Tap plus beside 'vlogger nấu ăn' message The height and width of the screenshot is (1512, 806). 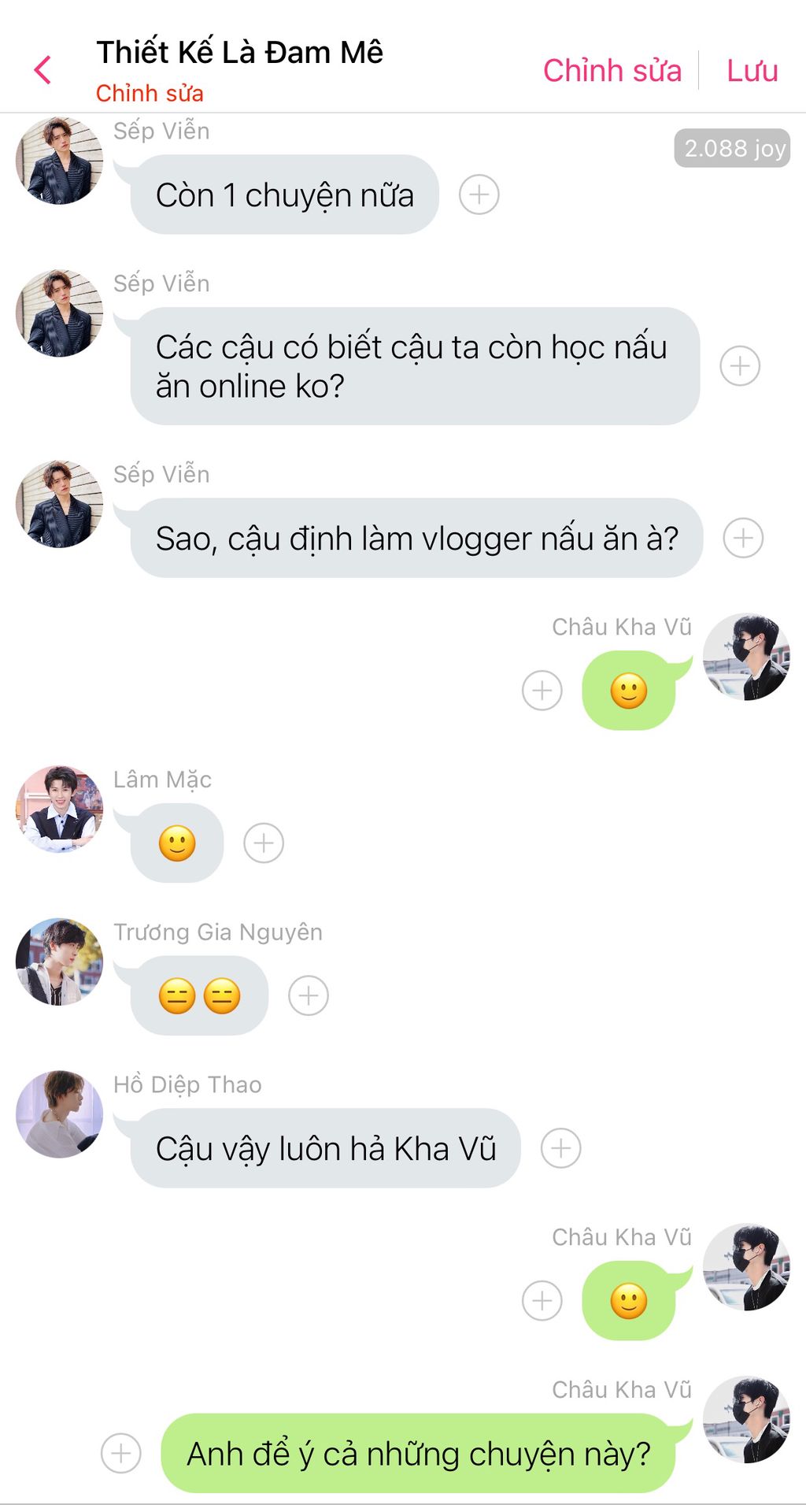pos(743,538)
